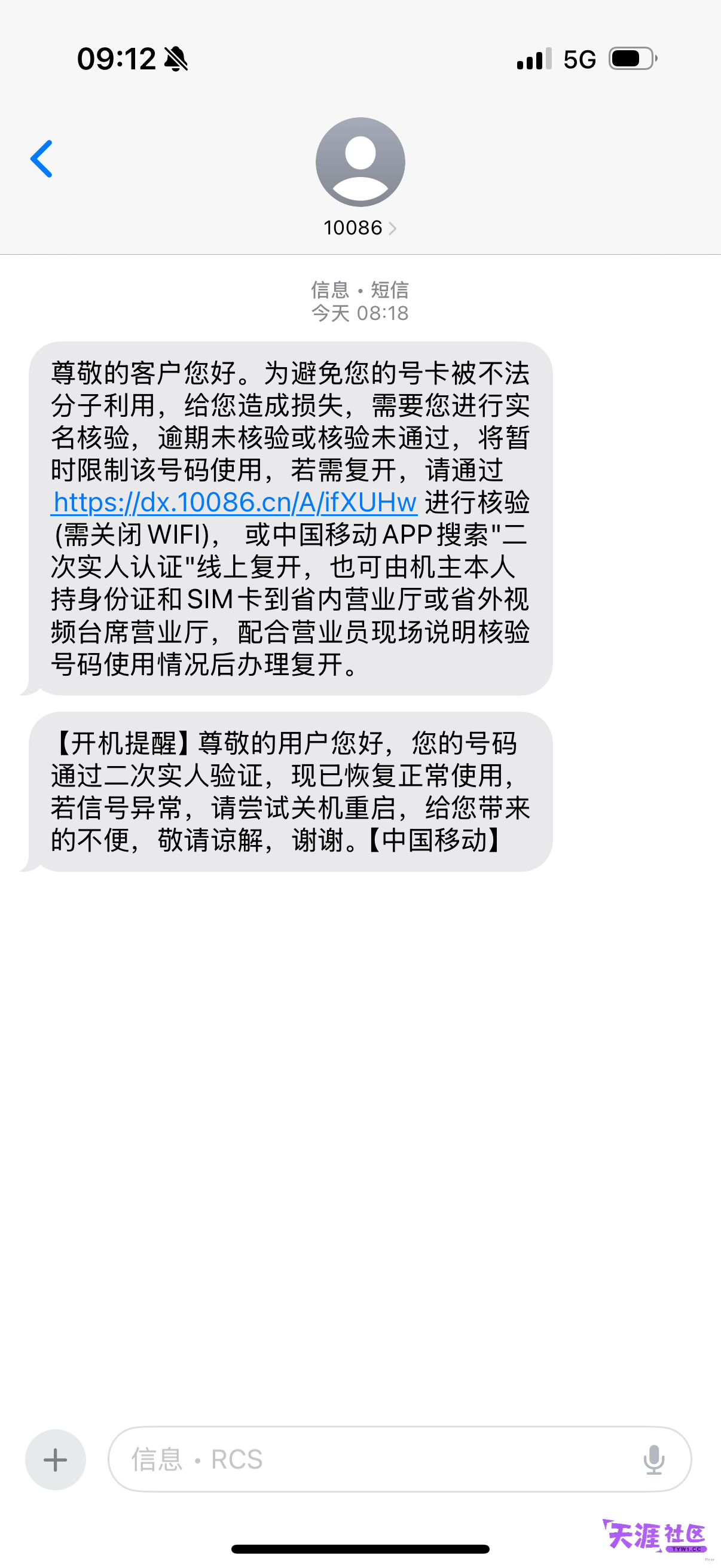Start voice dictation with the microphone
The height and width of the screenshot is (1568, 721).
[654, 1460]
